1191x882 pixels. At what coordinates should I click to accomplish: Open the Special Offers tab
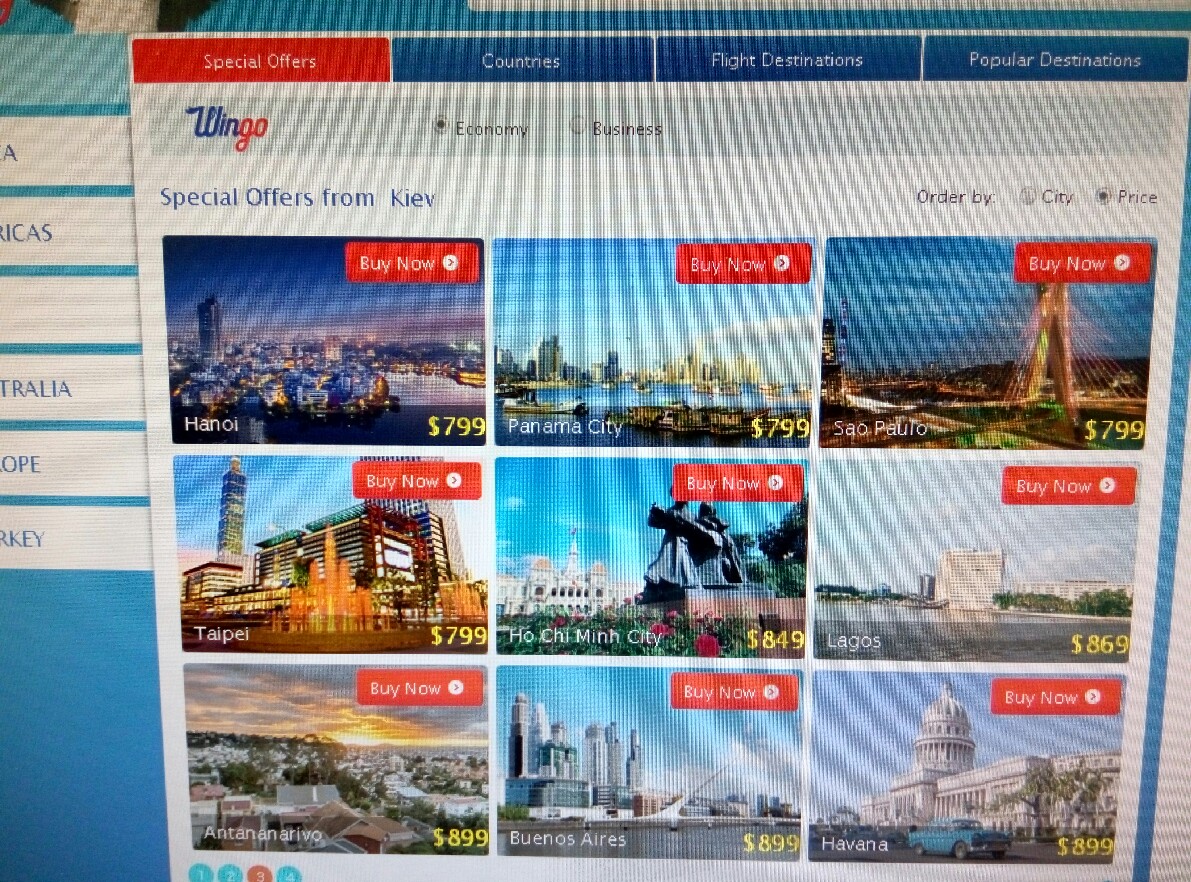pos(260,62)
